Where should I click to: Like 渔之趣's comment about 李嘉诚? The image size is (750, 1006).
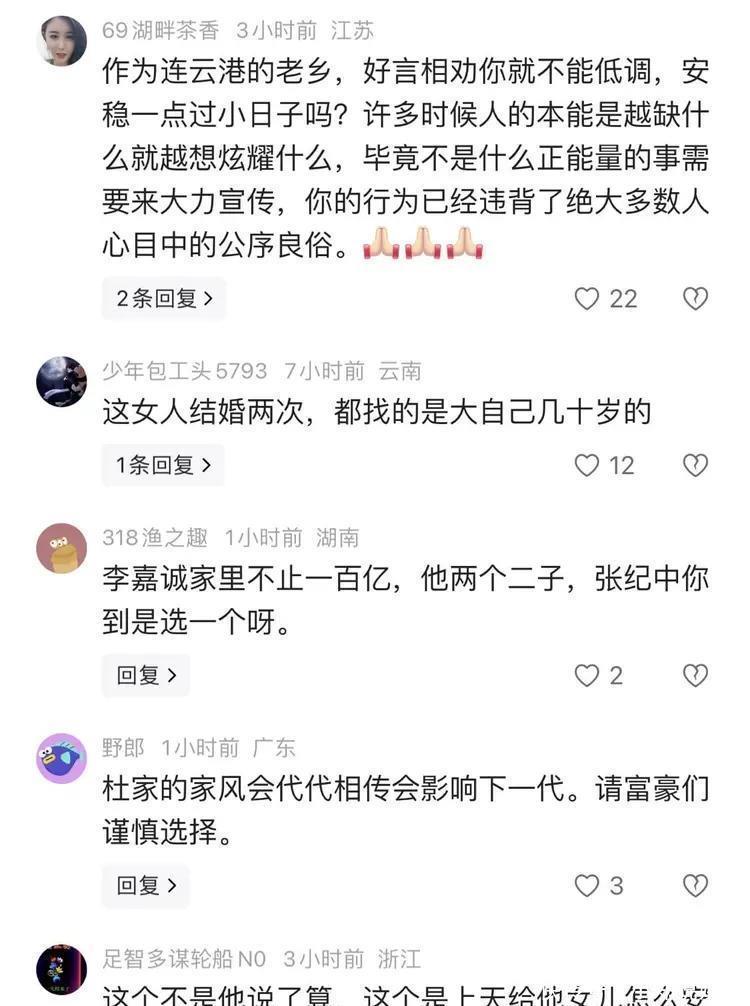click(x=587, y=675)
